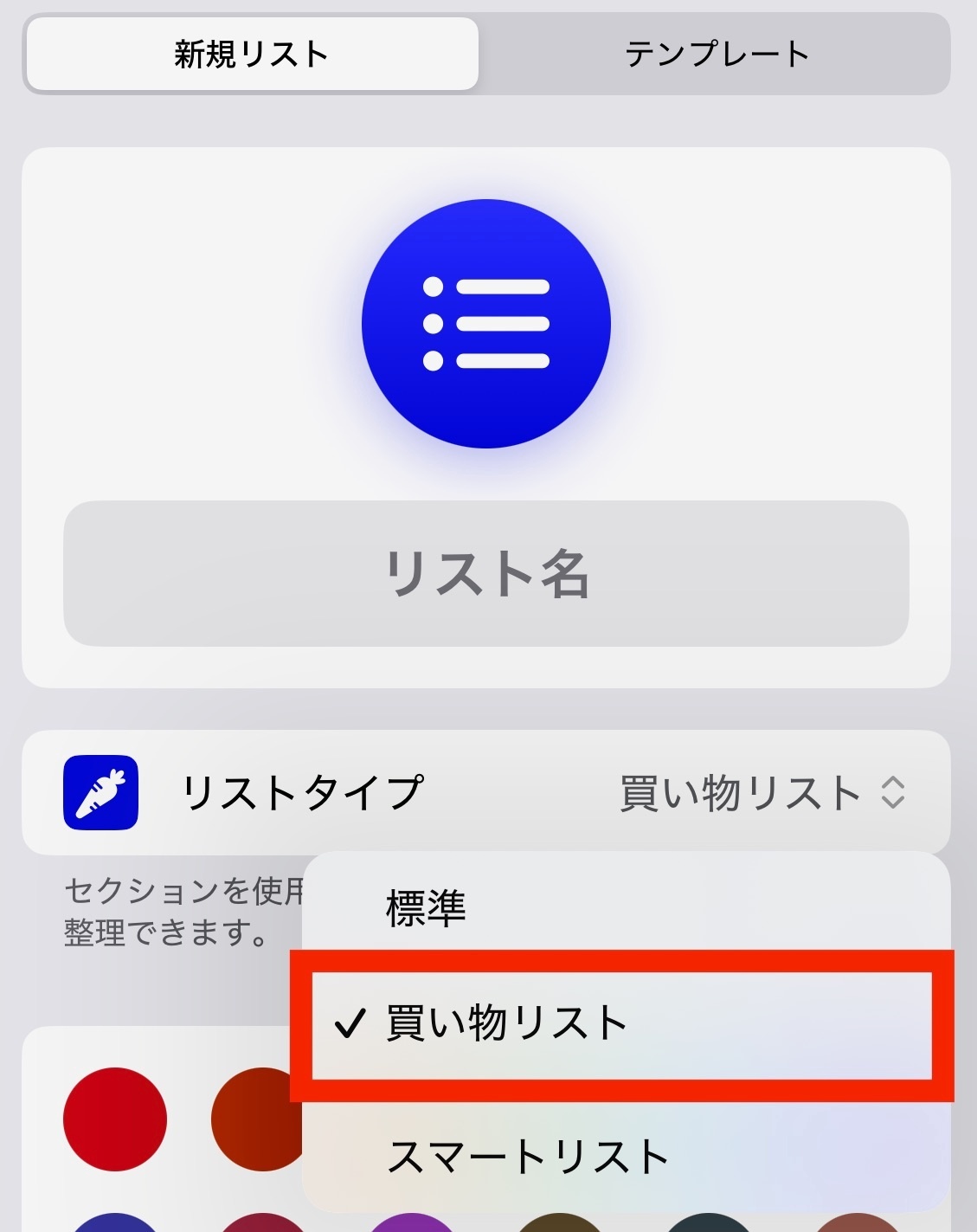Select スマートリスト option
This screenshot has height=1232, width=977.
pyautogui.click(x=626, y=1155)
